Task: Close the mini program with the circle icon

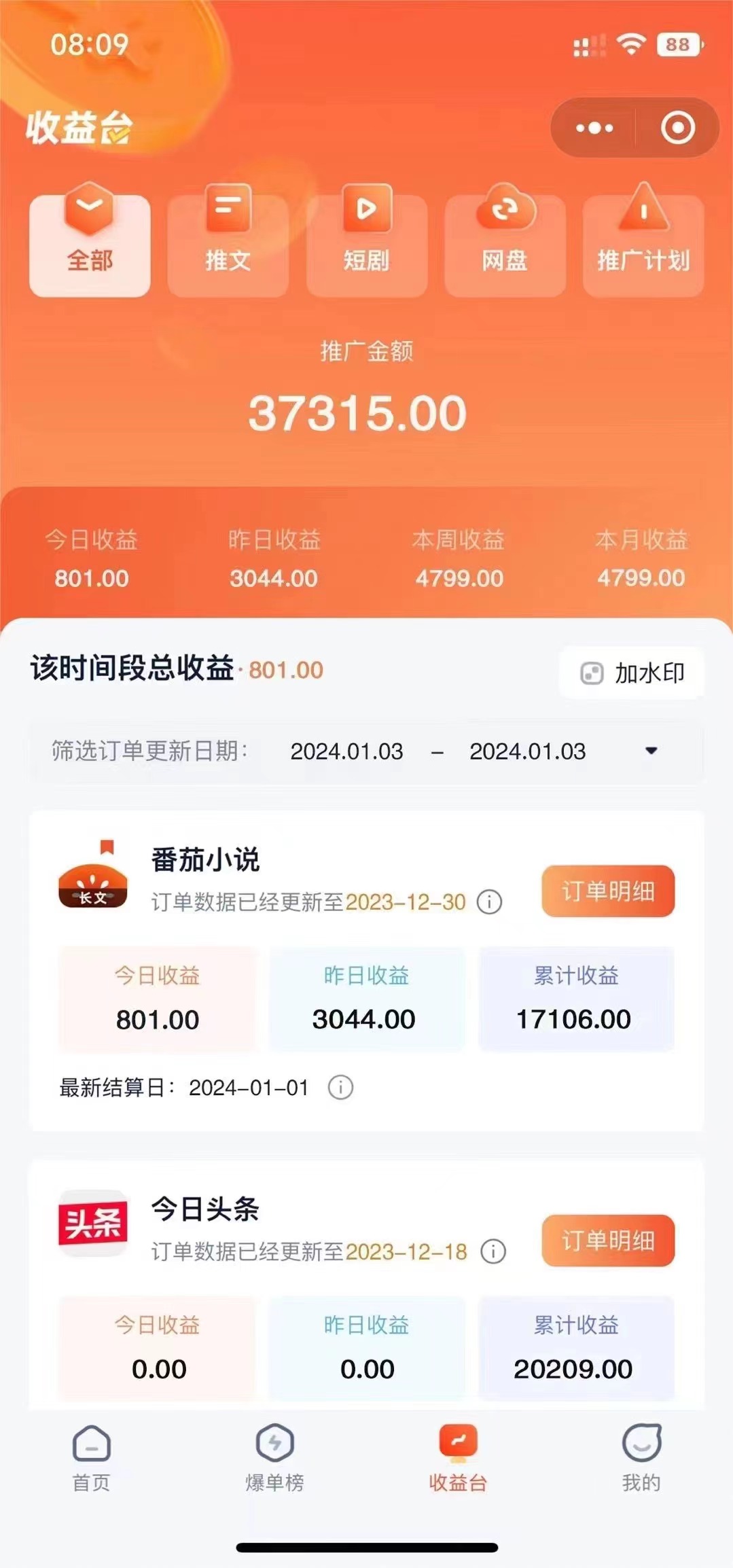Action: pos(677,128)
